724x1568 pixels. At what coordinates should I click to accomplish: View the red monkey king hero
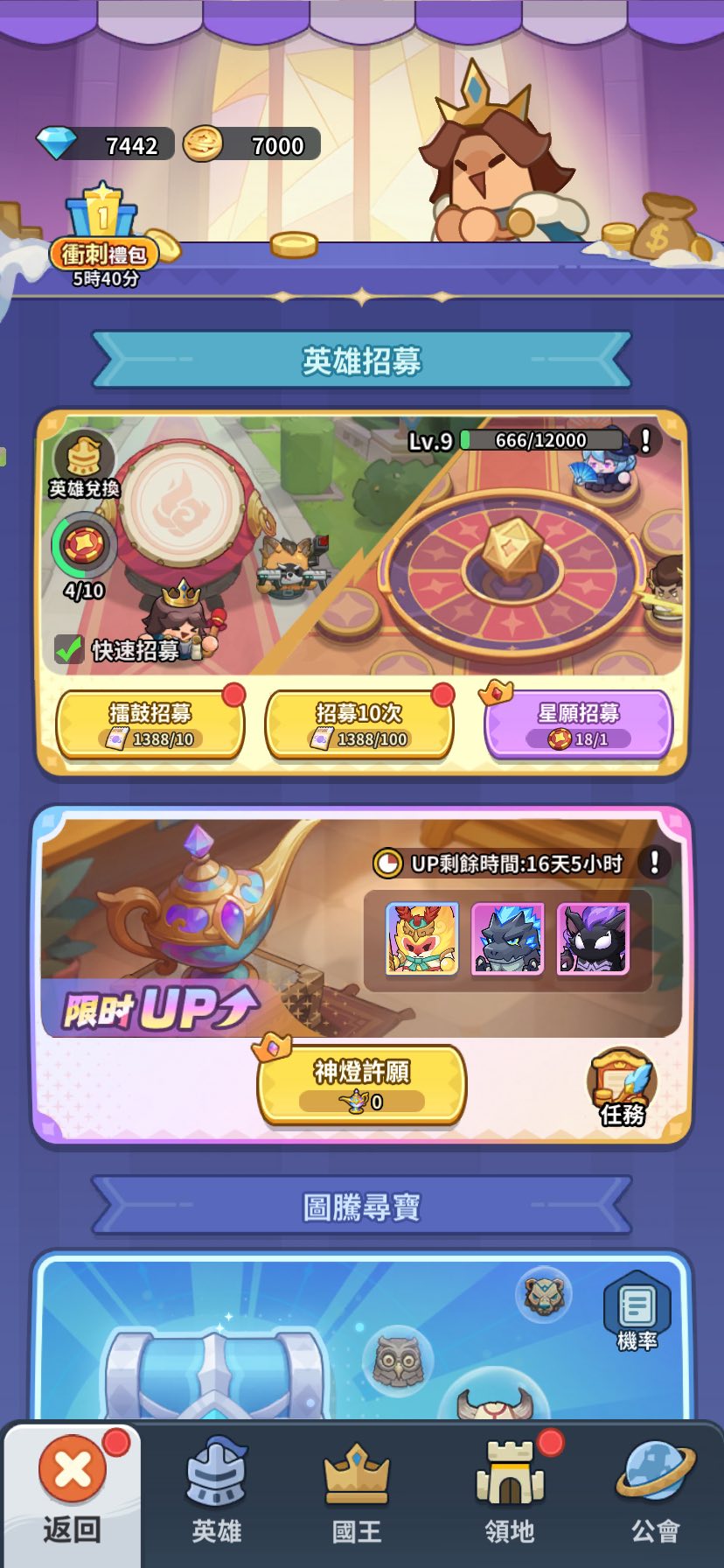coord(421,939)
